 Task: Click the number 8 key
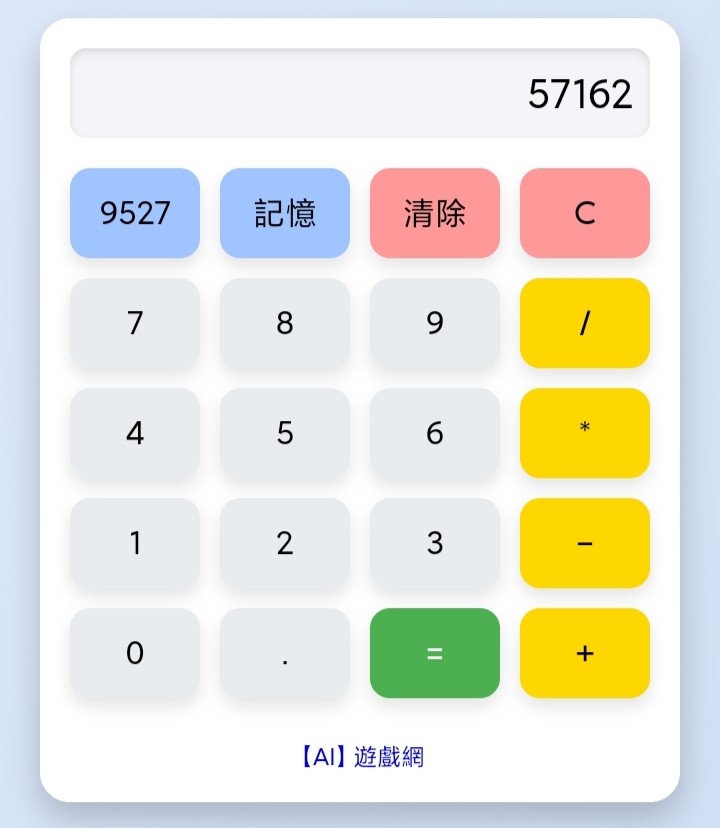[x=285, y=323]
